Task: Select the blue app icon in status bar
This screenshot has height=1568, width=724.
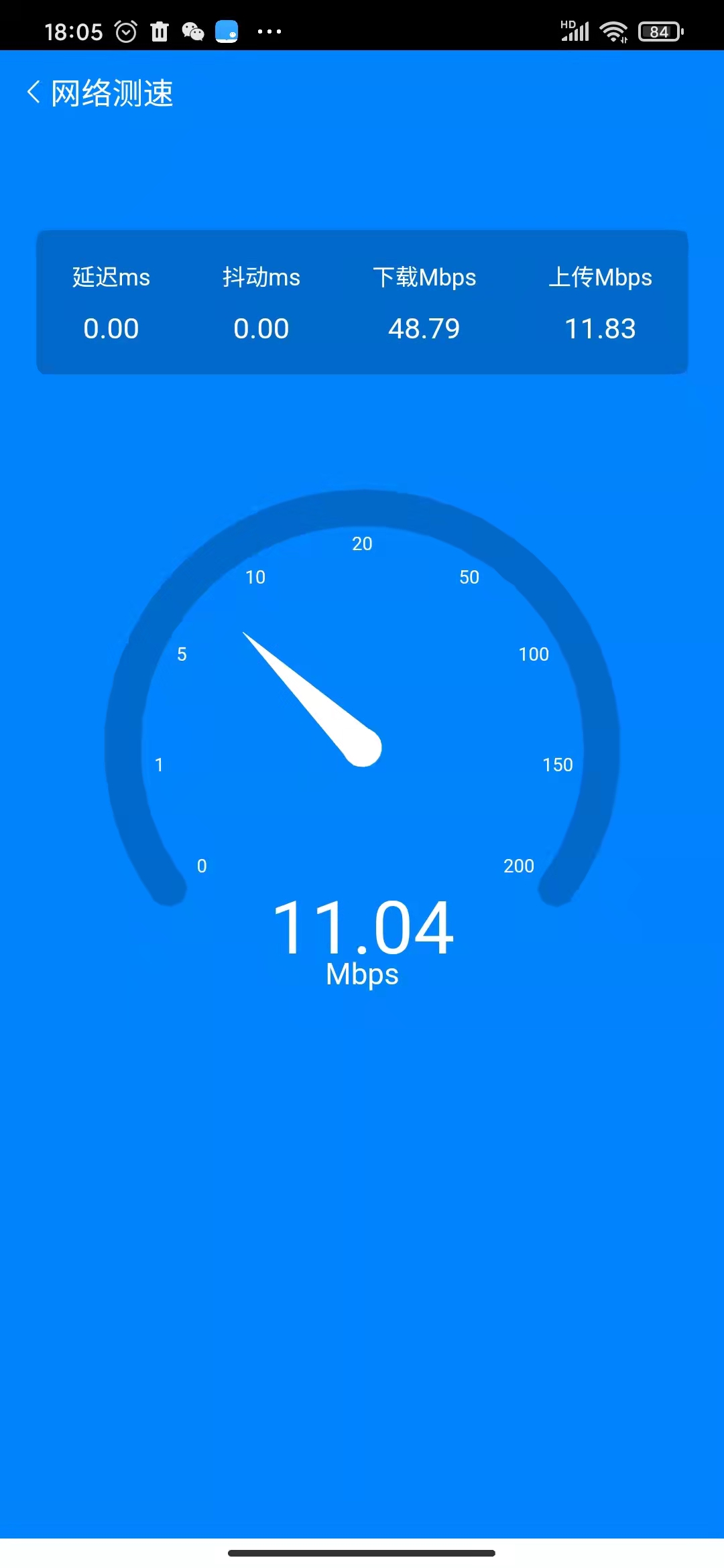Action: tap(227, 30)
